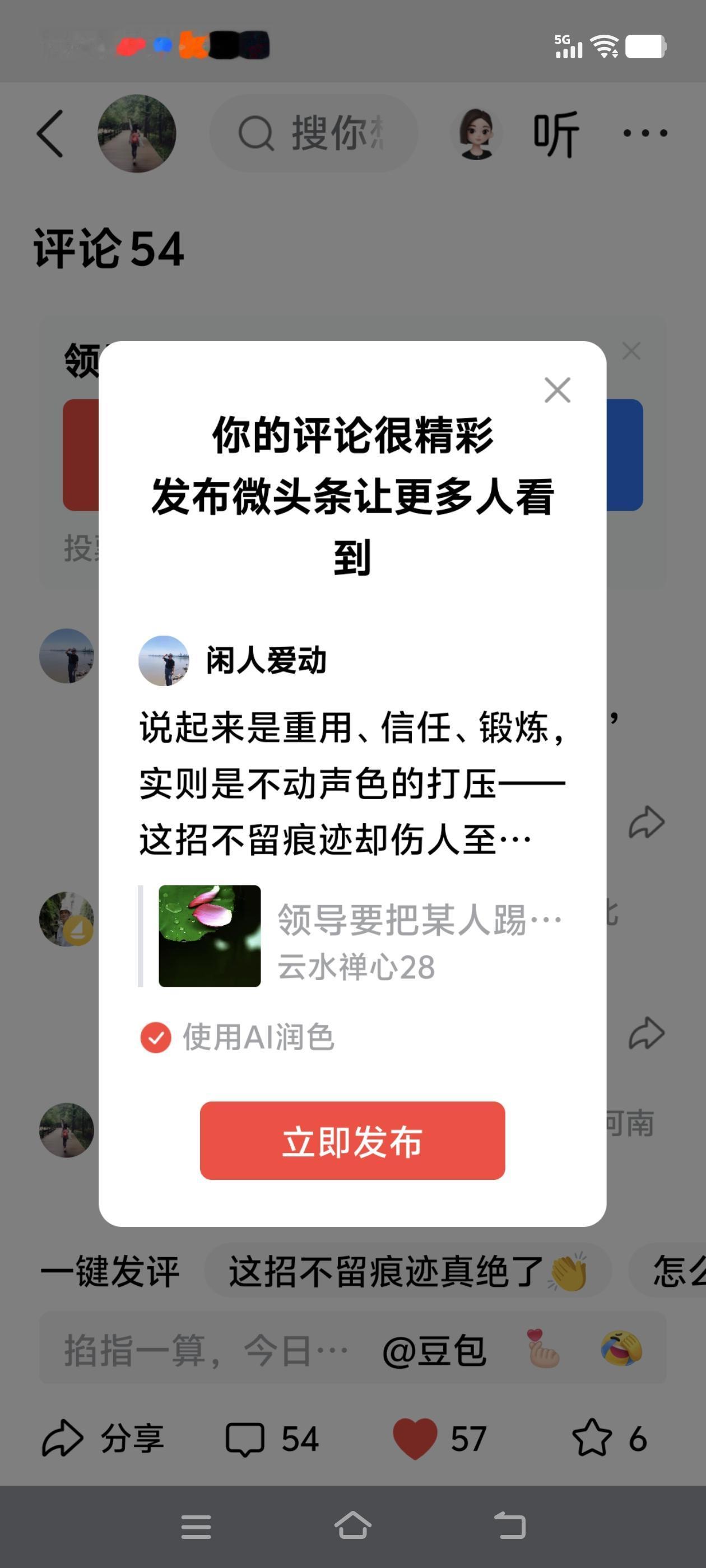Open the three-dot more options menu
706x1568 pixels.
tap(644, 133)
